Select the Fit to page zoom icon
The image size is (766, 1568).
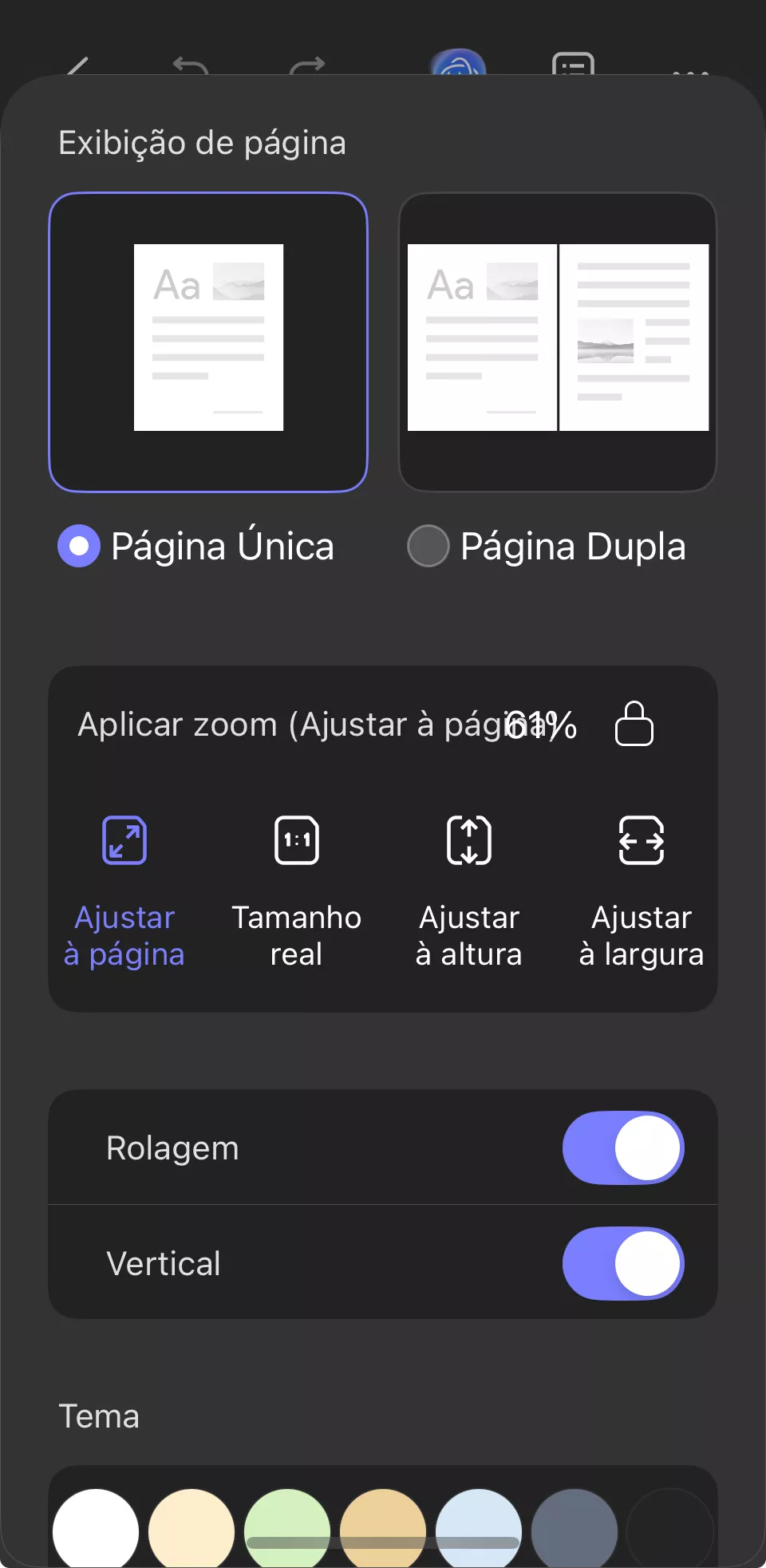tap(124, 840)
